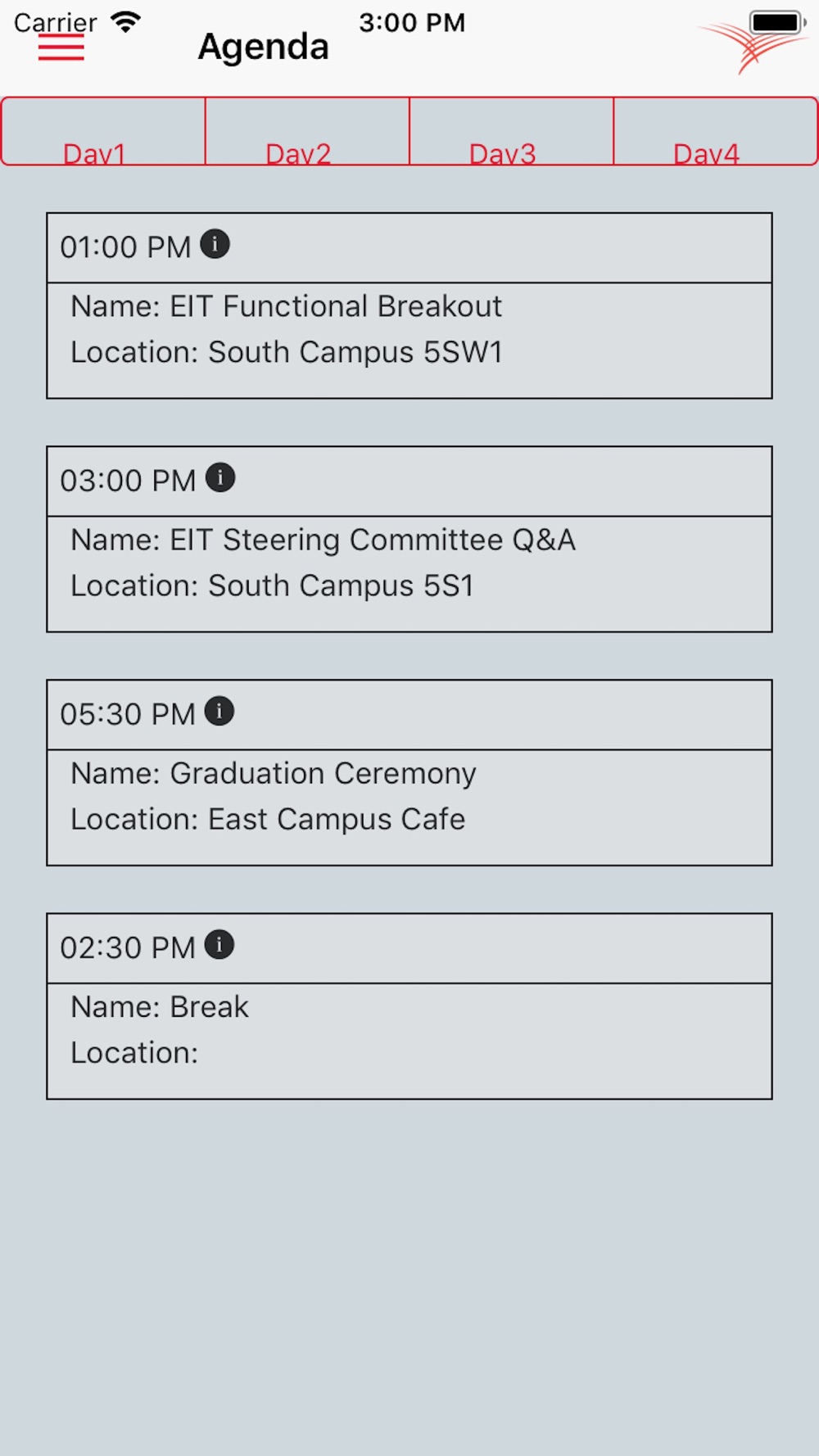This screenshot has width=819, height=1456.
Task: View info for 05:30 PM Graduation Ceremony
Action: pyautogui.click(x=219, y=711)
